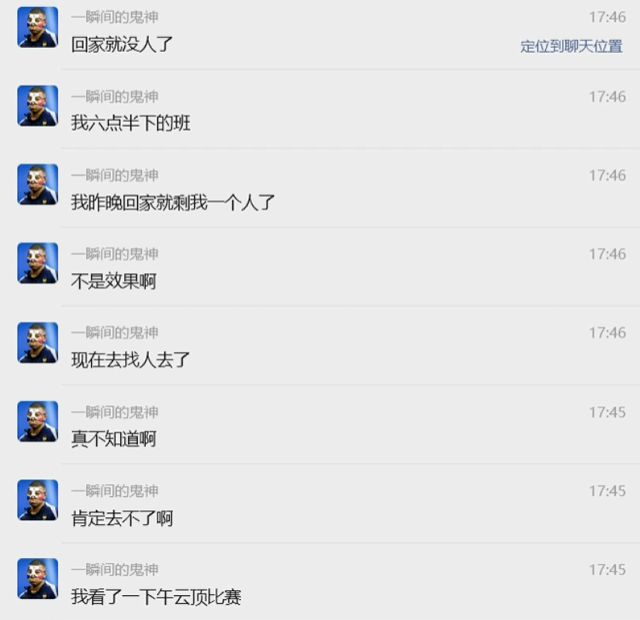The width and height of the screenshot is (640, 620).
Task: Select the message 我六点半下的班
Action: coord(130,124)
